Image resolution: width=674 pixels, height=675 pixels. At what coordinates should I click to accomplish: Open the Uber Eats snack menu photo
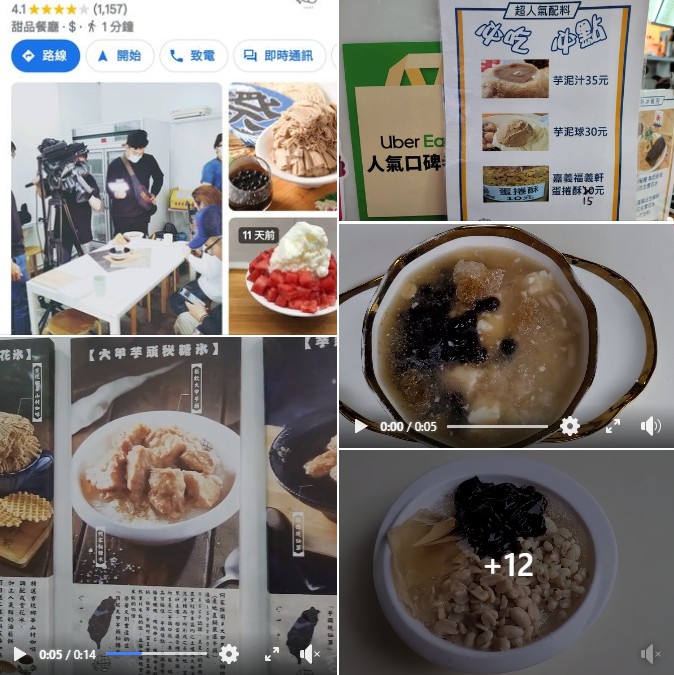click(x=507, y=110)
